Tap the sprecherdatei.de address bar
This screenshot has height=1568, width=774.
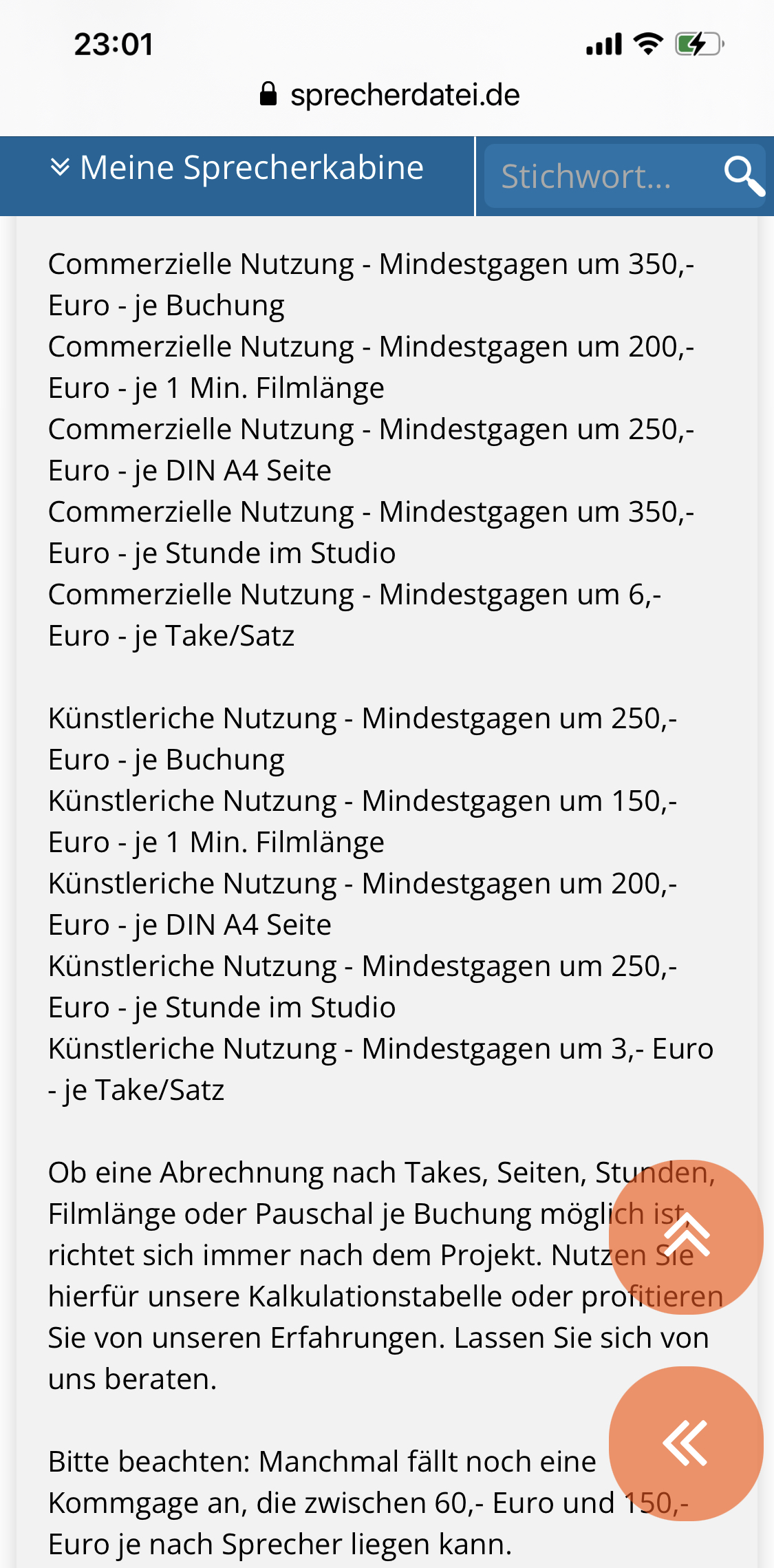point(389,95)
